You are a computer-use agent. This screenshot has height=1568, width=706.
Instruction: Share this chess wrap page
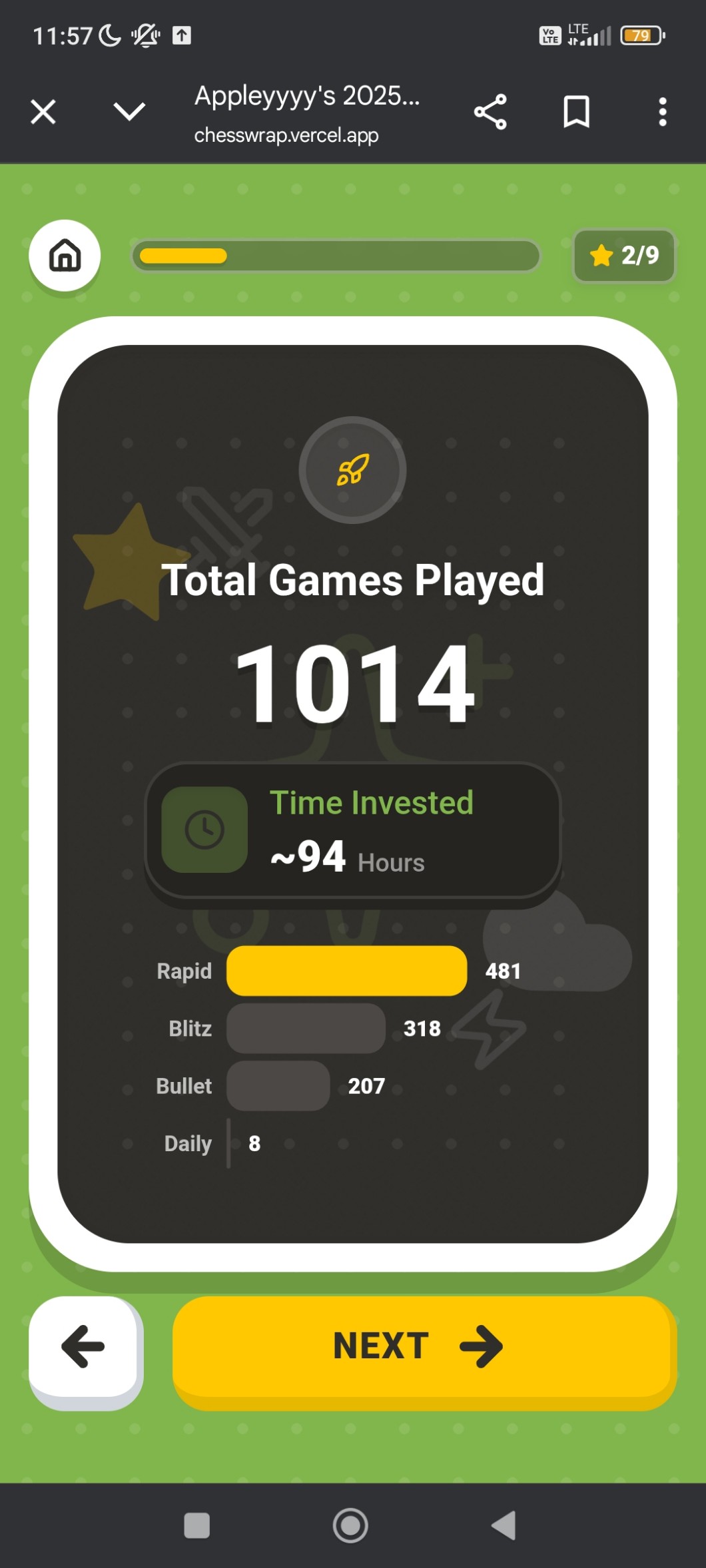[x=490, y=112]
